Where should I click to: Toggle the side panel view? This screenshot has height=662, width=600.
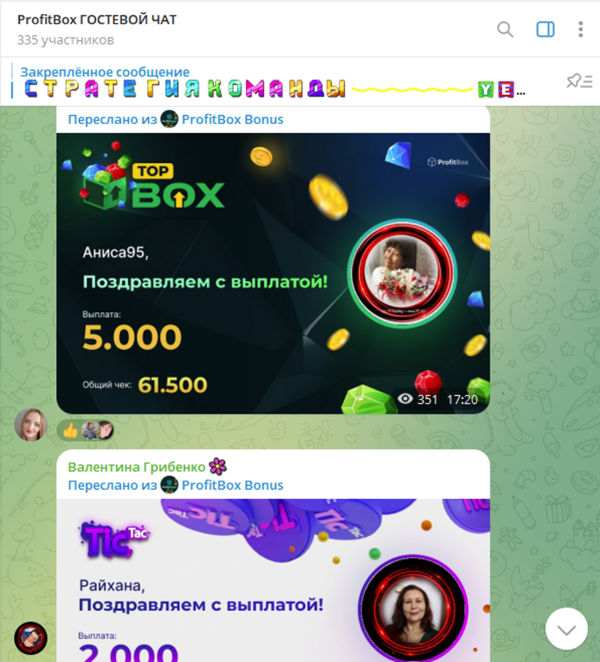pyautogui.click(x=545, y=30)
